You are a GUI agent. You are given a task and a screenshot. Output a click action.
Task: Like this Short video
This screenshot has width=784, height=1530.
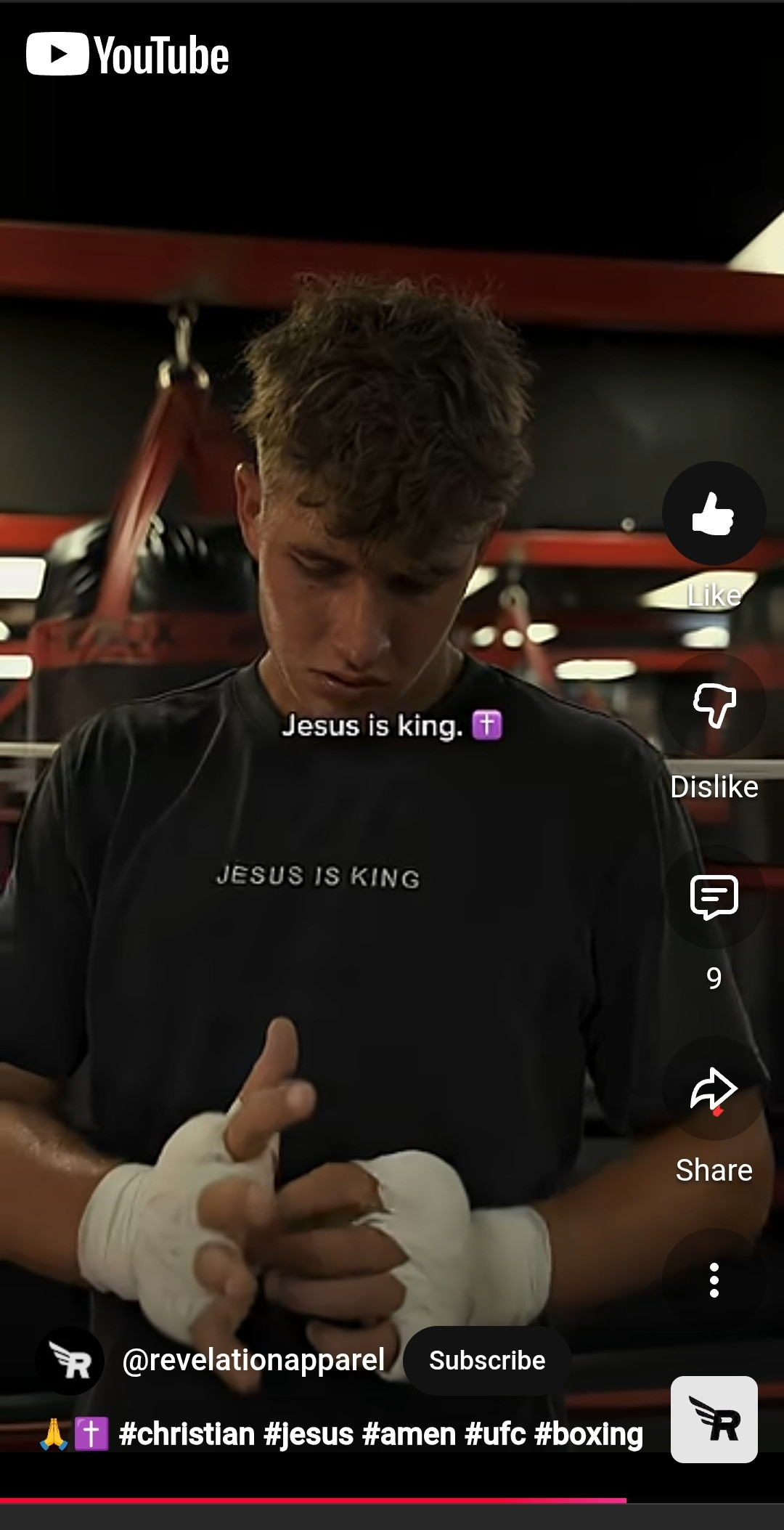click(x=714, y=513)
